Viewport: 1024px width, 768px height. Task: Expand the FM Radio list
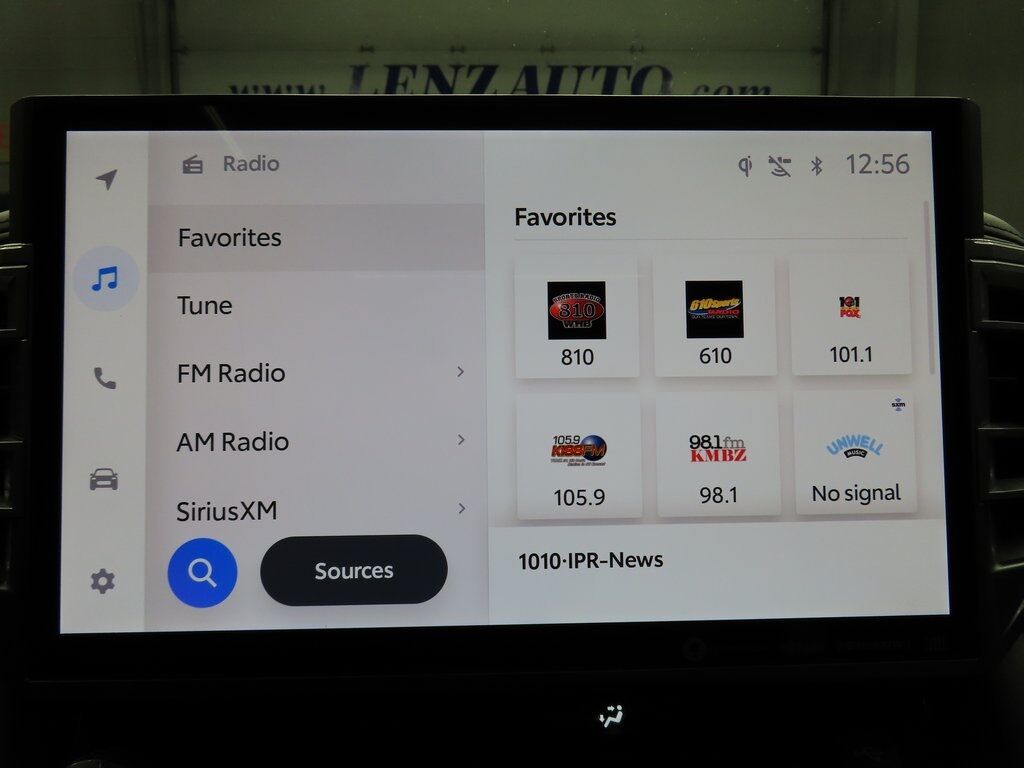tap(315, 373)
